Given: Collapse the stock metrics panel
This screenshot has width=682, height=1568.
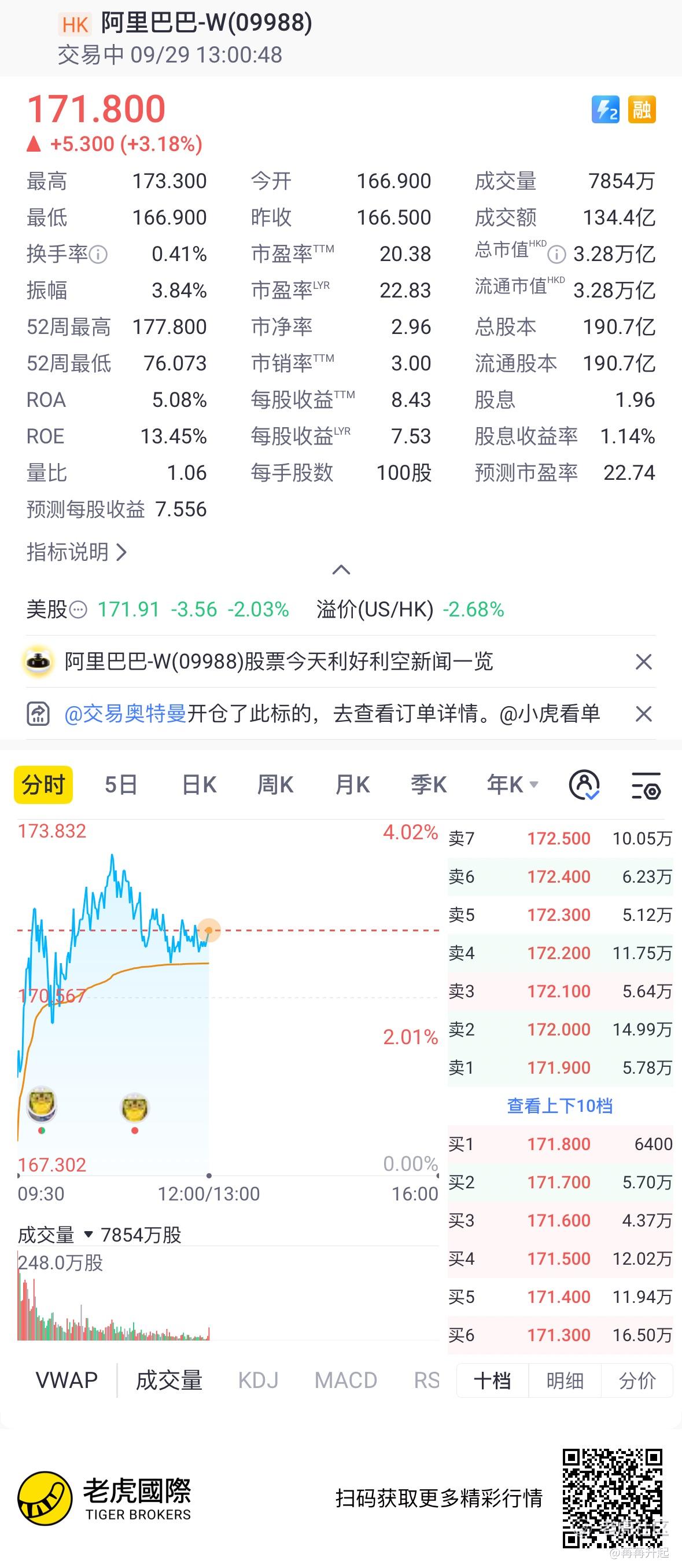Looking at the screenshot, I should click(341, 570).
